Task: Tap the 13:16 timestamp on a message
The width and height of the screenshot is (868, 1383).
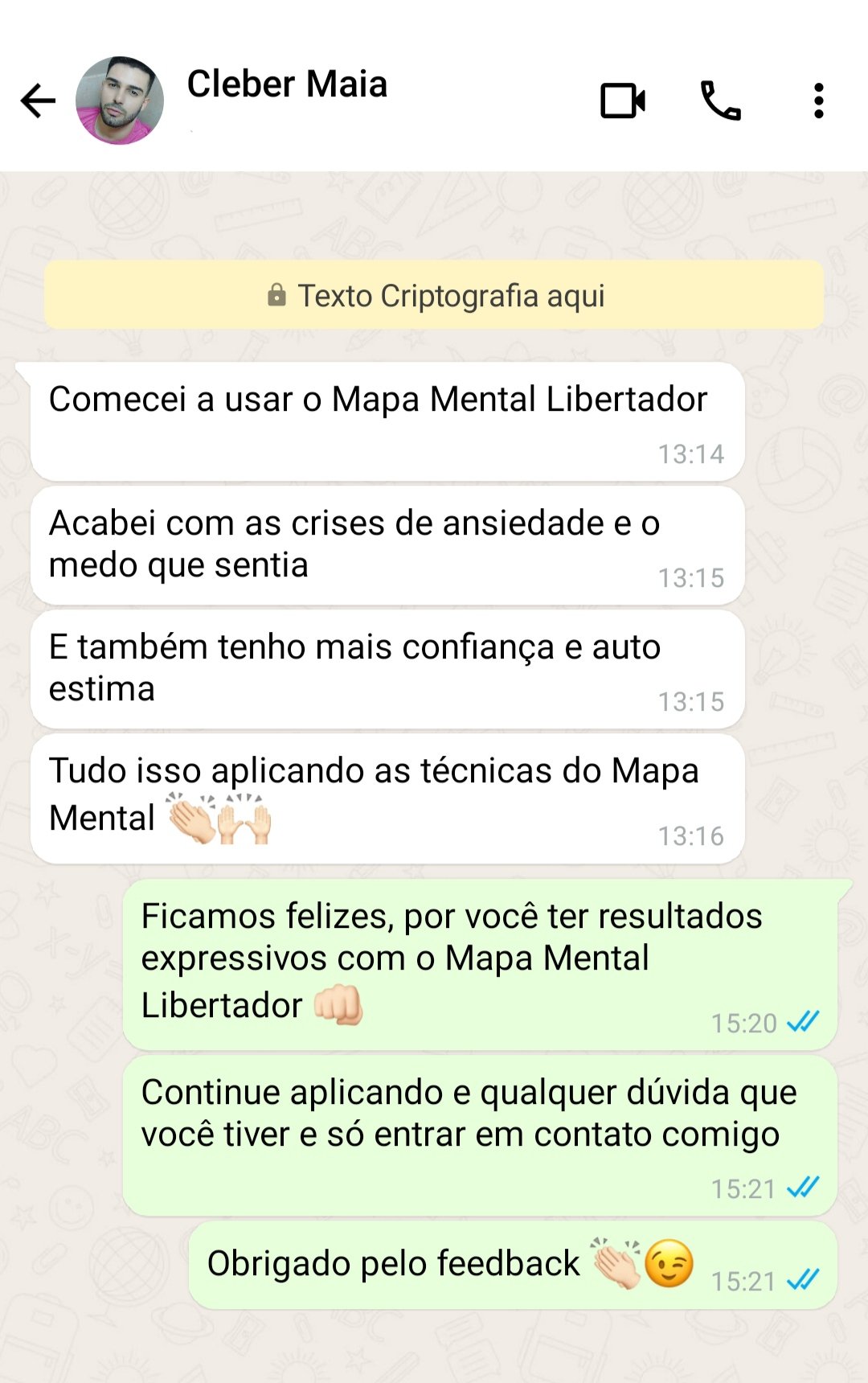Action: point(690,835)
